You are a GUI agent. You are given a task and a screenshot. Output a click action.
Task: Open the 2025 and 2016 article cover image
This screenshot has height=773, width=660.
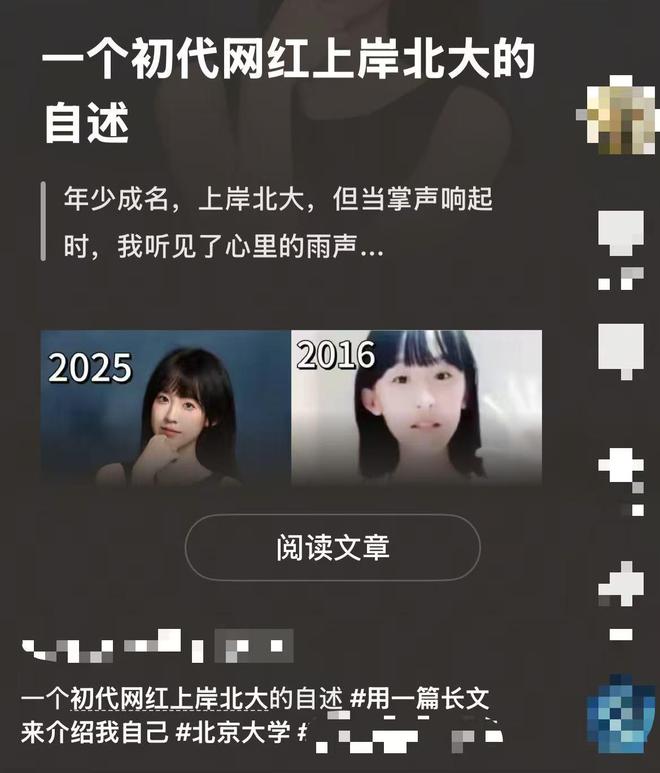point(291,407)
